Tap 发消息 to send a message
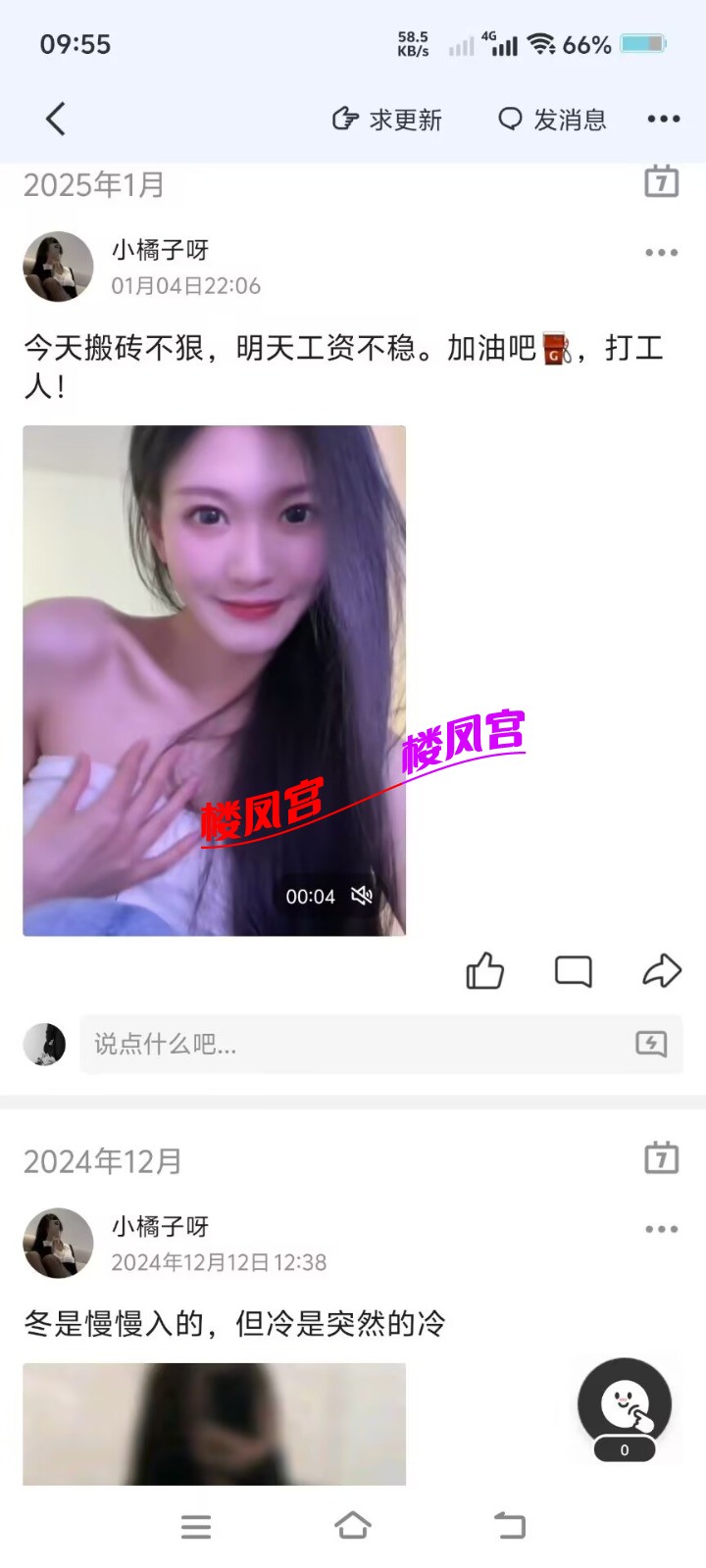The image size is (706, 1568). 552,120
